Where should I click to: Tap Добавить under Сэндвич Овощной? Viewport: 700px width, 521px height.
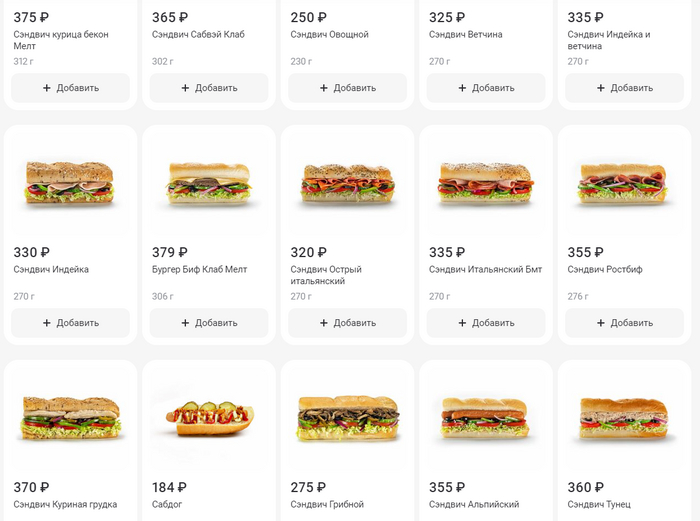click(x=347, y=88)
